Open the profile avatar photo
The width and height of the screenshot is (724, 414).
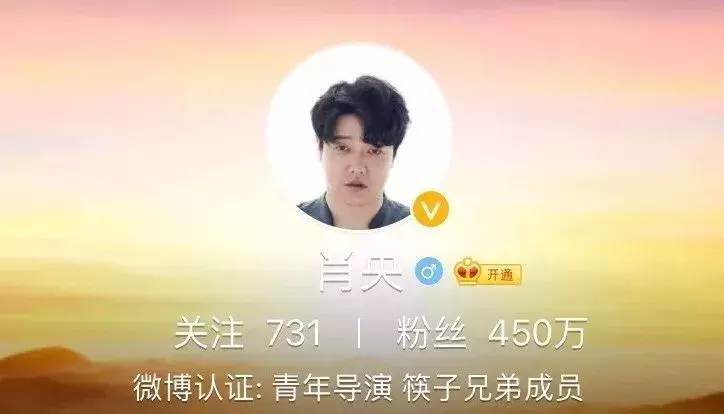click(358, 137)
